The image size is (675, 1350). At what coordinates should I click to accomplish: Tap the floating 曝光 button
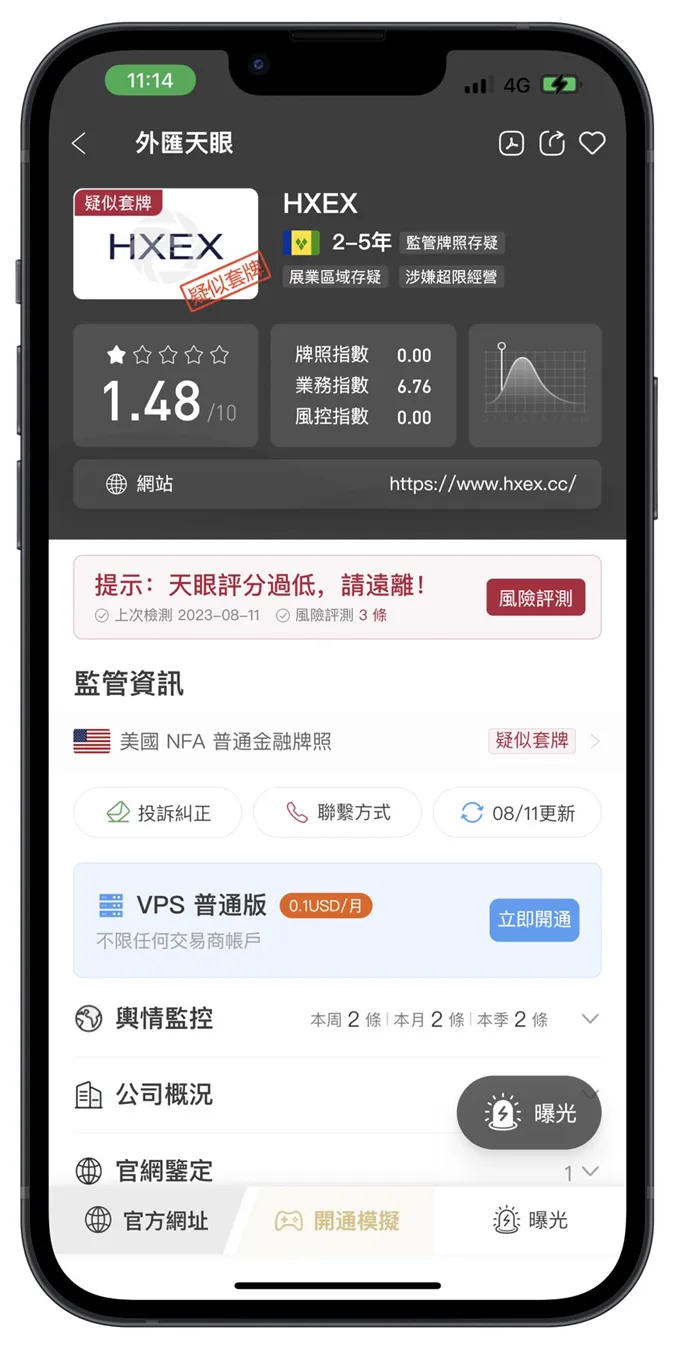click(x=529, y=1112)
